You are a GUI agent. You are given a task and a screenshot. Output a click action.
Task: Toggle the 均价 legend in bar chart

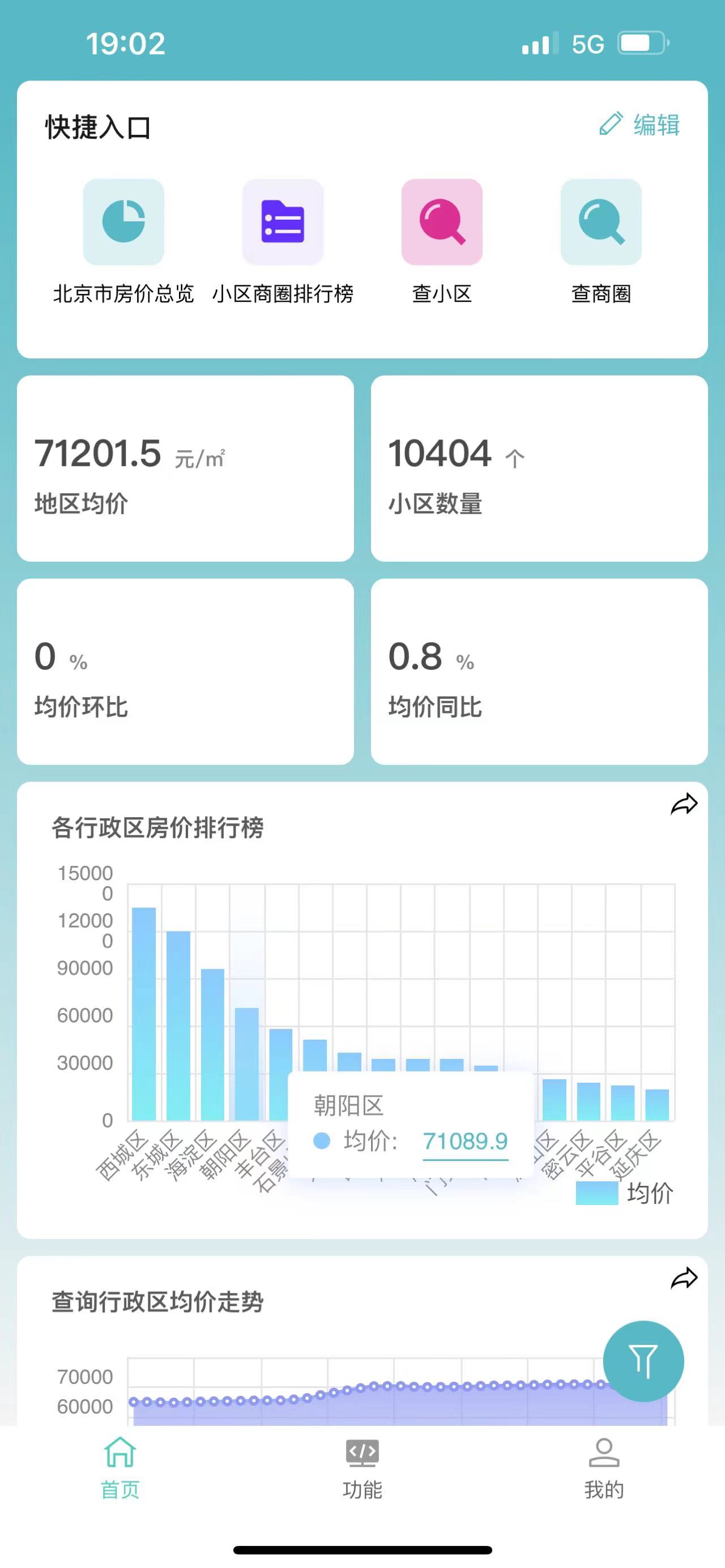[x=625, y=1193]
